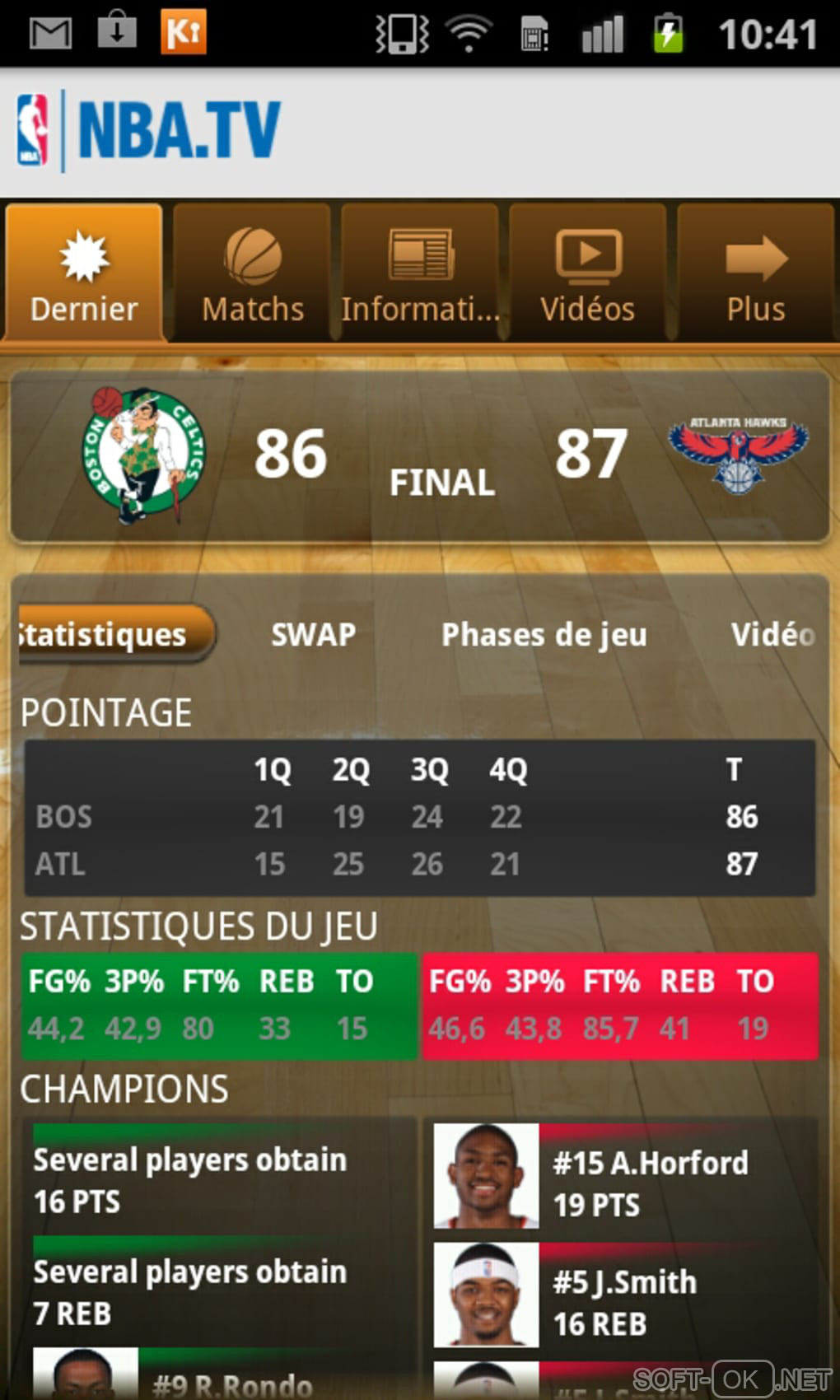Switch to the Dernier tab
This screenshot has width=840, height=1400.
coord(84,273)
